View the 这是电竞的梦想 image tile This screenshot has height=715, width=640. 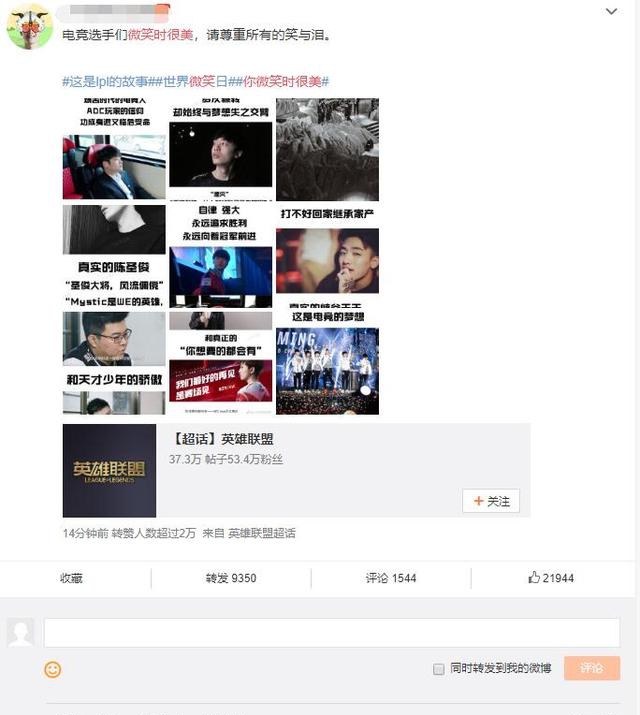[327, 363]
